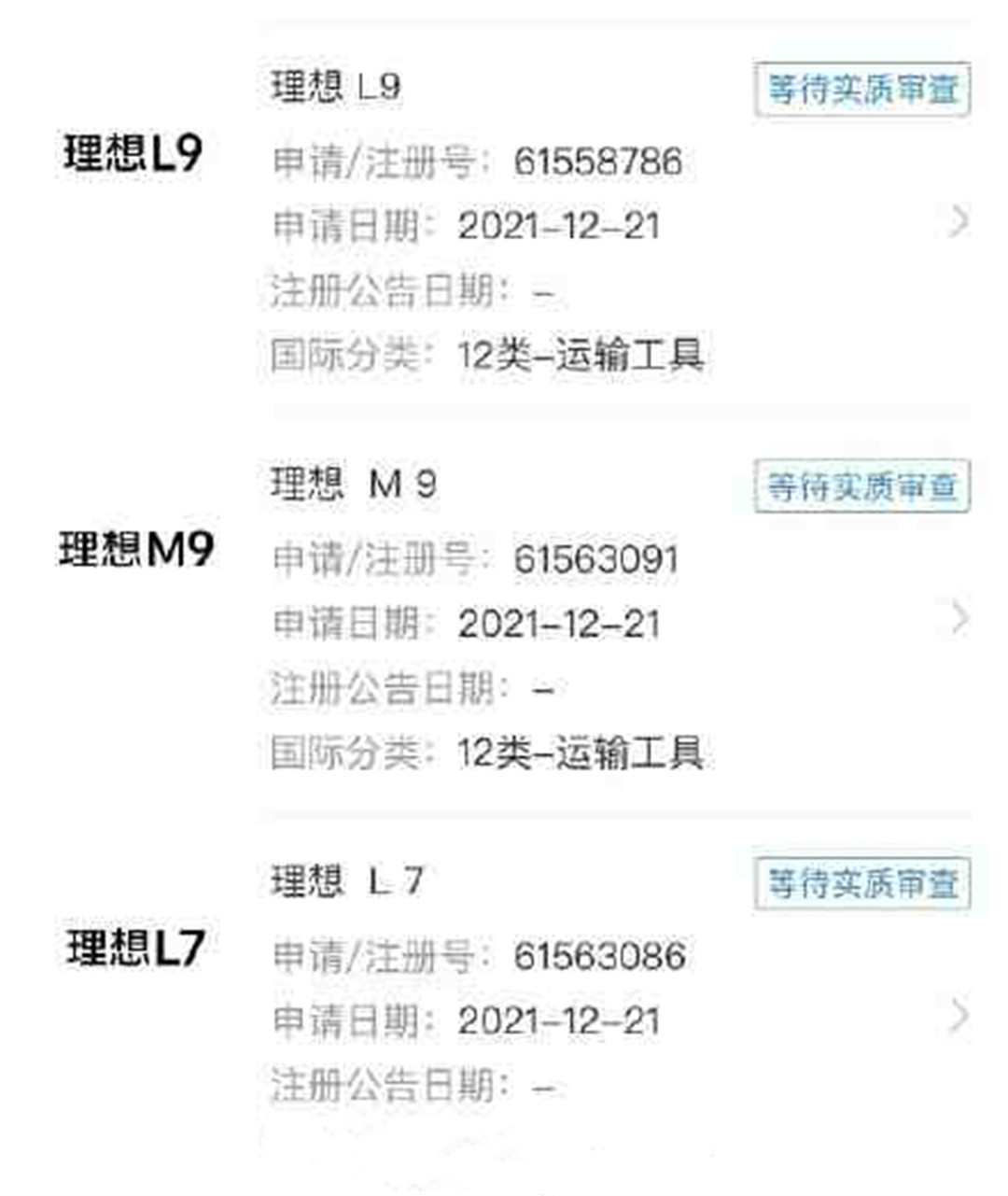This screenshot has width=1008, height=1196.
Task: Open the 理想 L9 trademark record
Action: 958,222
